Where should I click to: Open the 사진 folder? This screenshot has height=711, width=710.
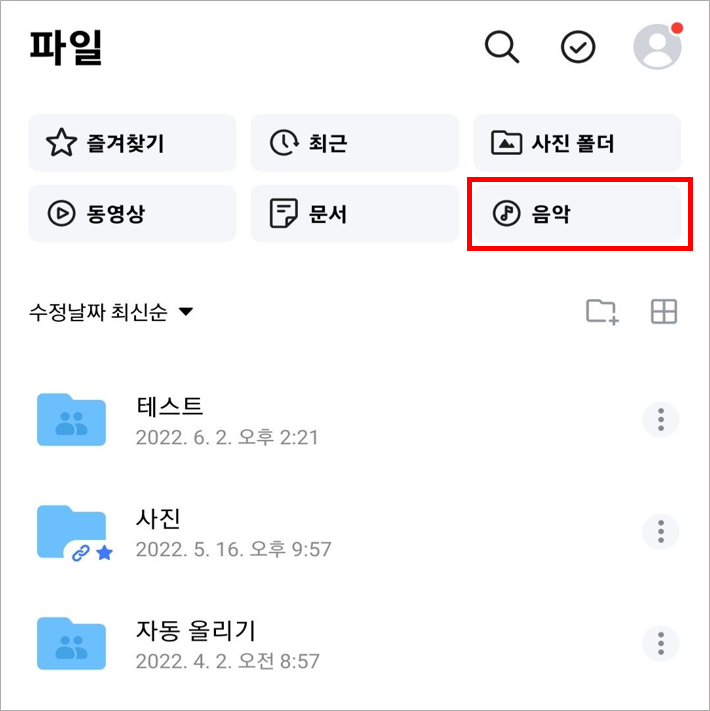(160, 532)
